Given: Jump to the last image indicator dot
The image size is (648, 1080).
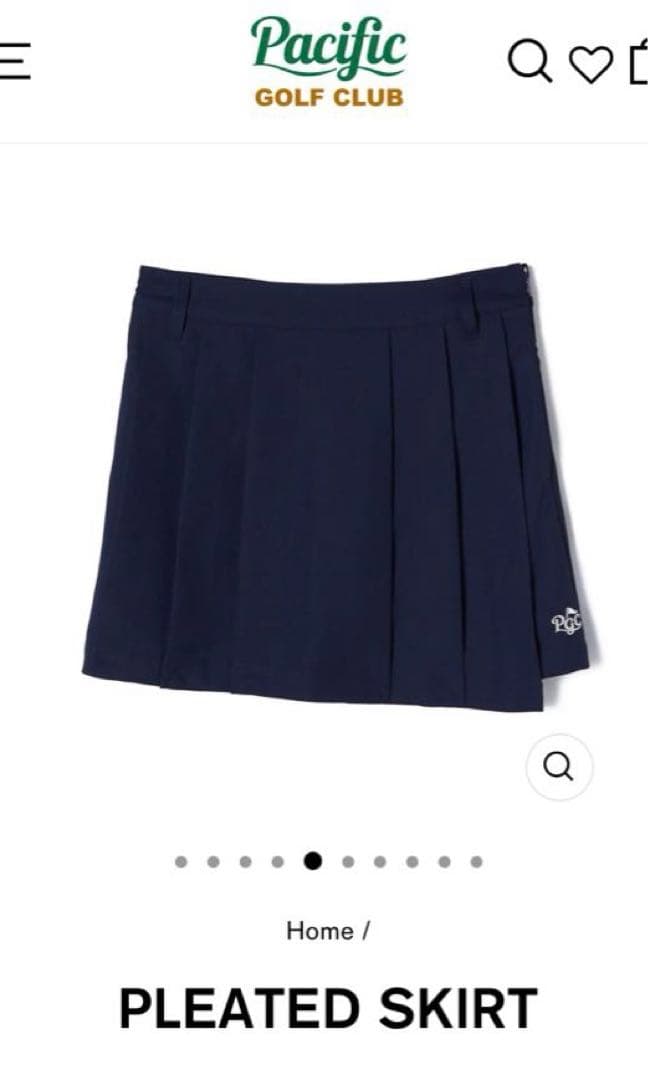Looking at the screenshot, I should tap(476, 861).
